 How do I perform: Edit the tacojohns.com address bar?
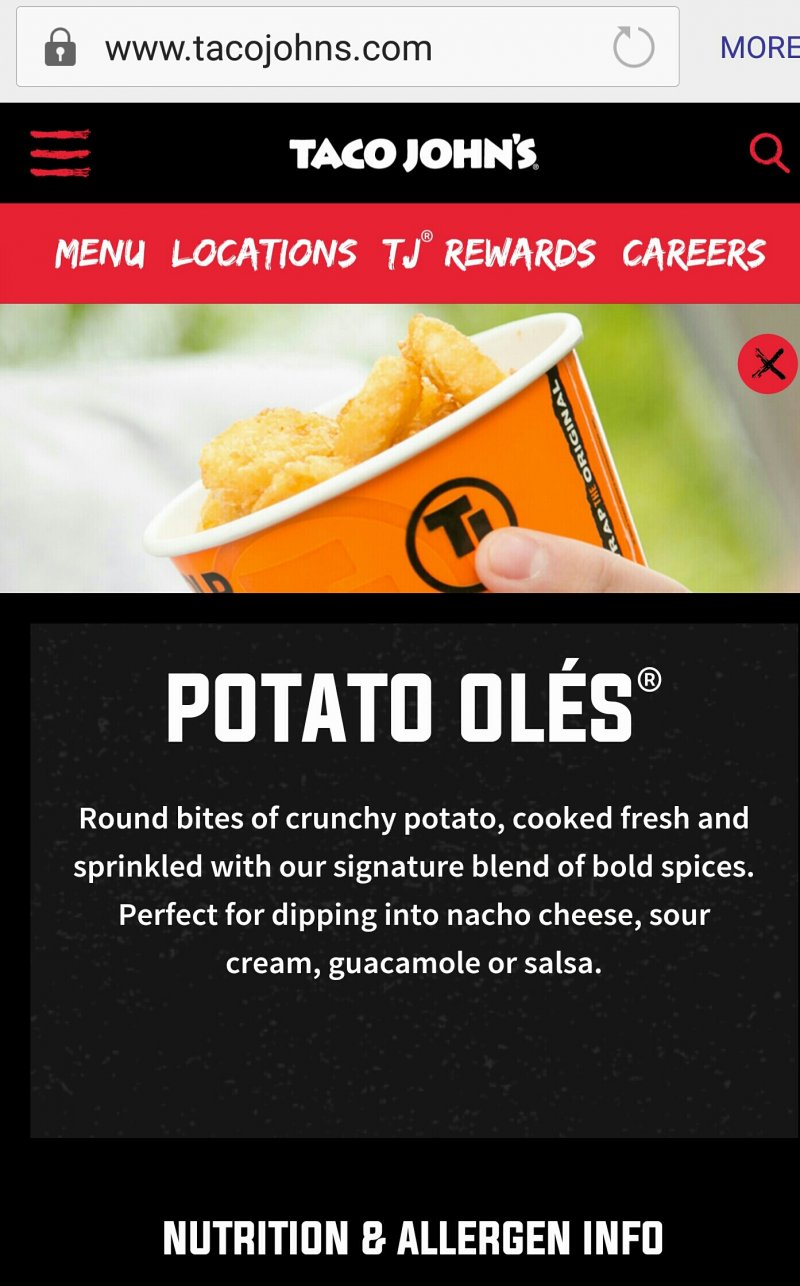point(300,48)
